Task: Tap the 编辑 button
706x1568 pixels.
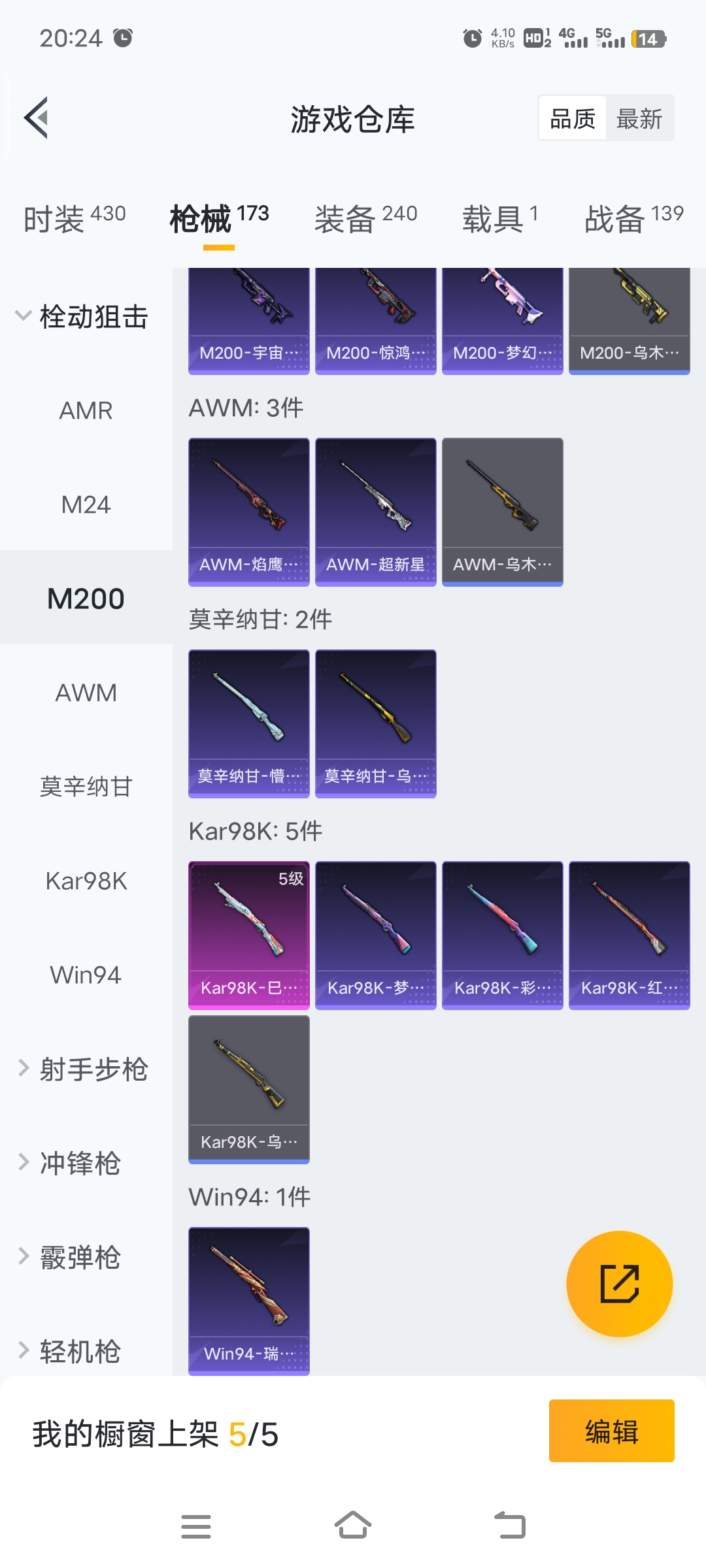Action: (611, 1431)
